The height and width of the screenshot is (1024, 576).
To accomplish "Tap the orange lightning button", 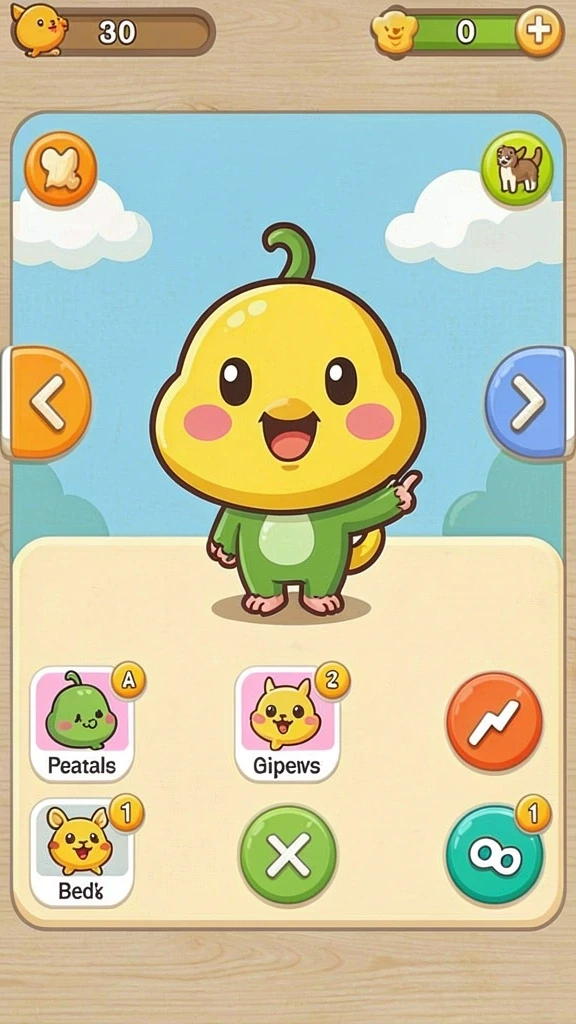I will (494, 722).
